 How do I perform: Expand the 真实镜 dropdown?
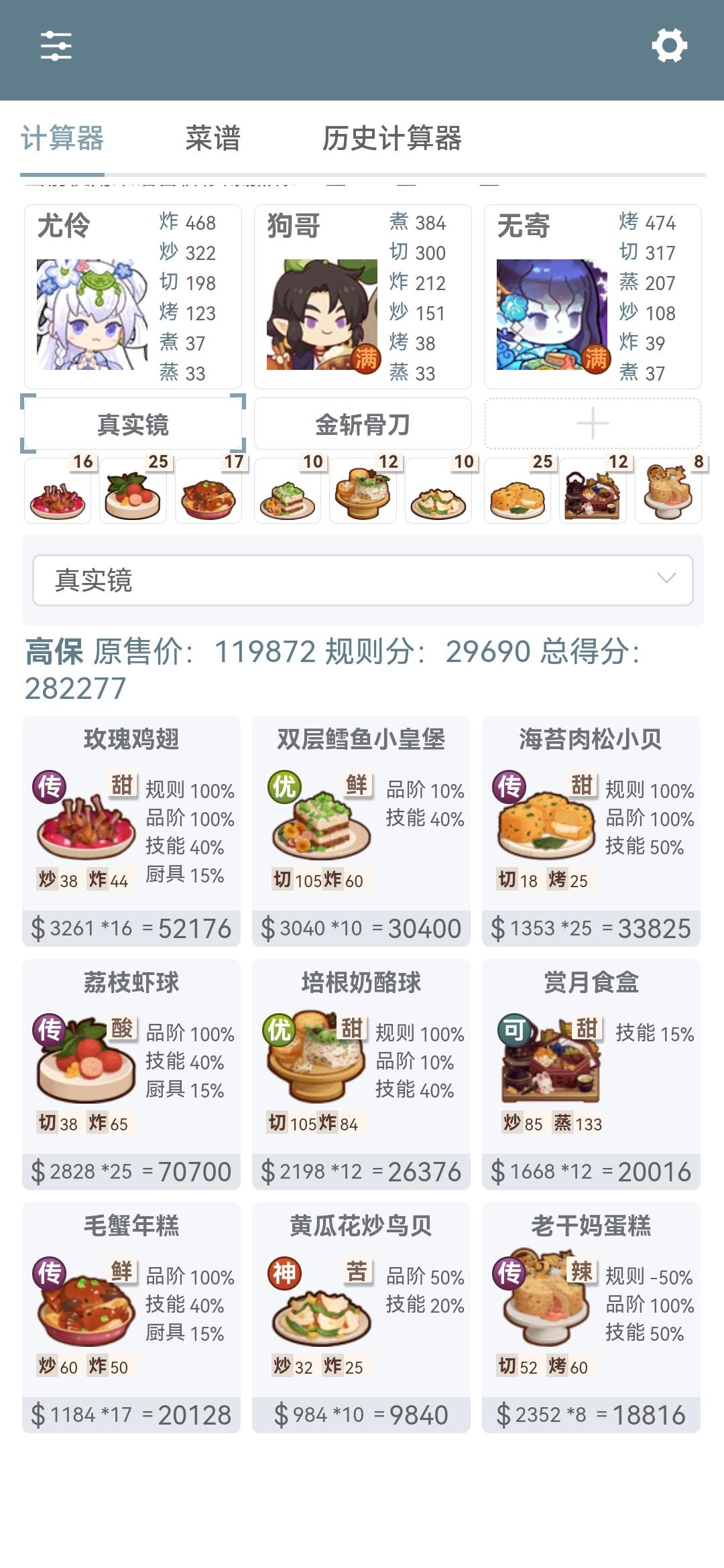[x=363, y=580]
